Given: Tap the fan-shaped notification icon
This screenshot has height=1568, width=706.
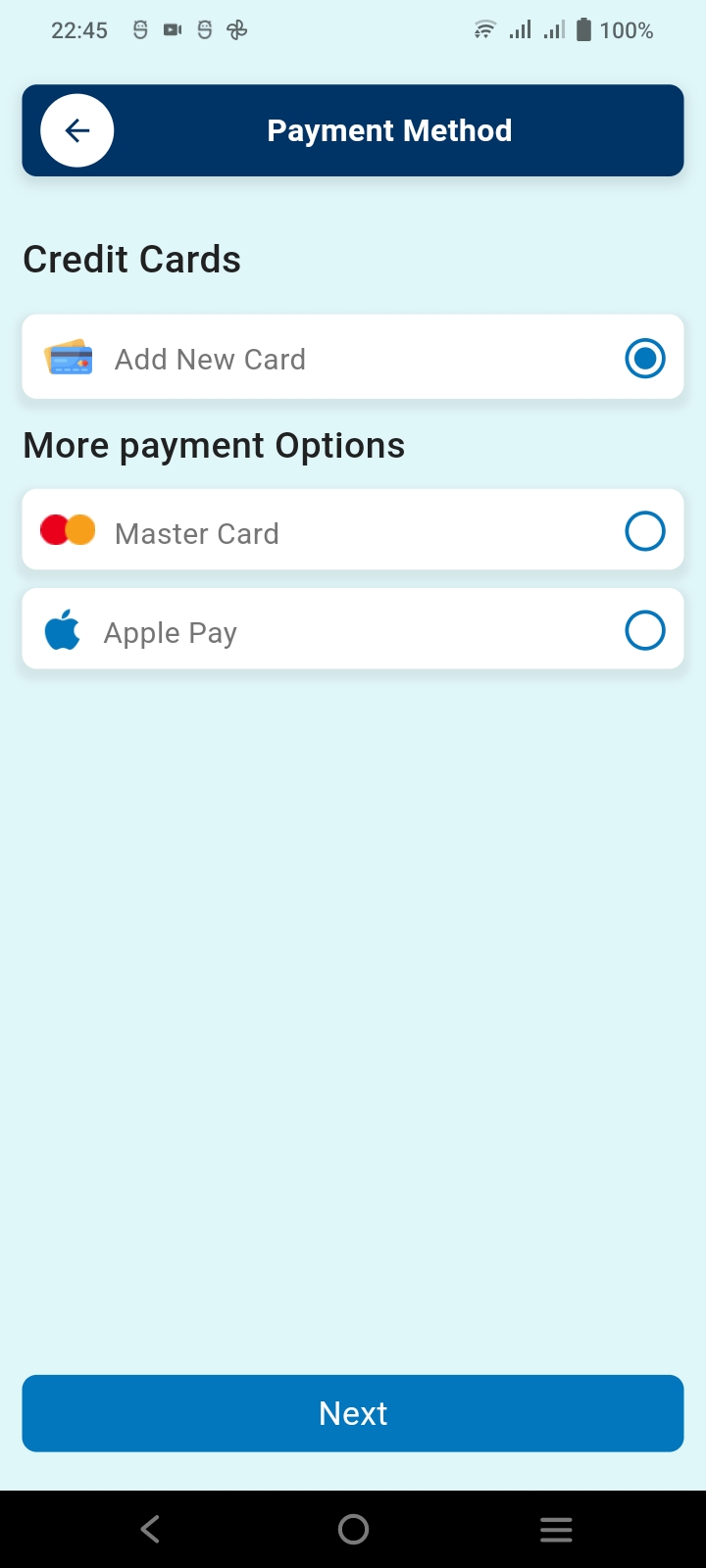Looking at the screenshot, I should click(x=236, y=29).
